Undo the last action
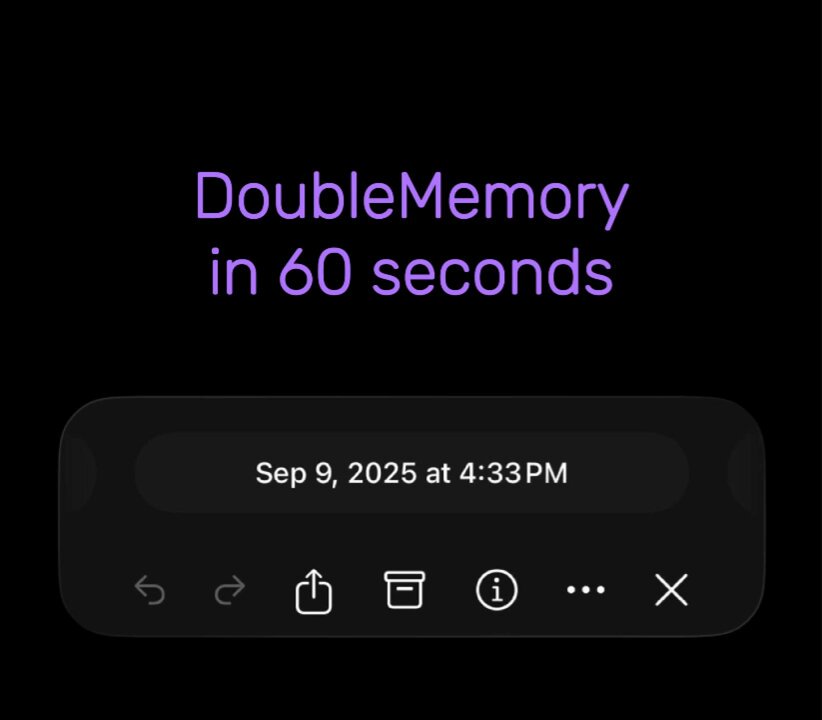 point(150,591)
